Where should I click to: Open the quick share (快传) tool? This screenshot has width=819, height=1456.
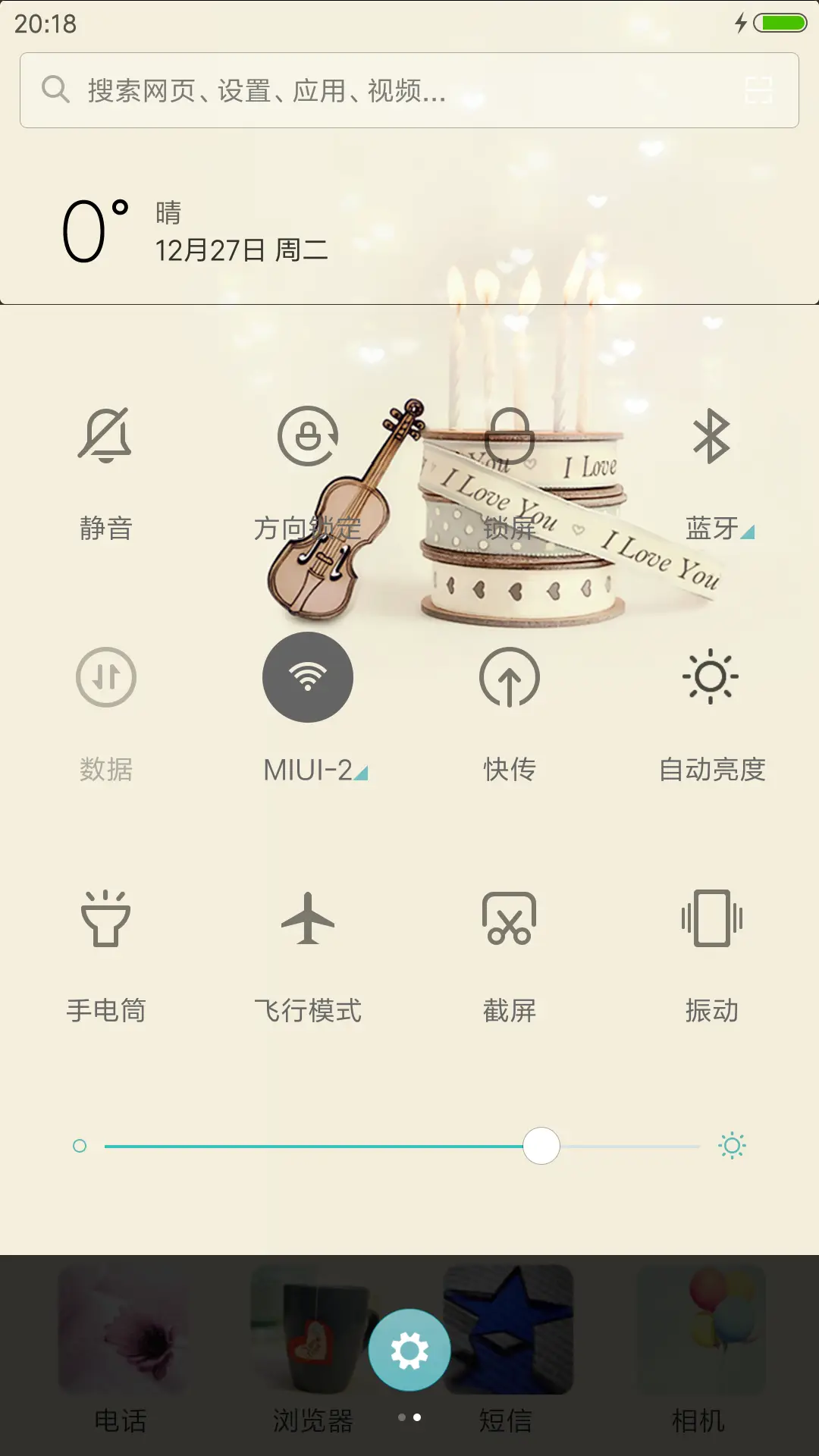click(x=510, y=678)
